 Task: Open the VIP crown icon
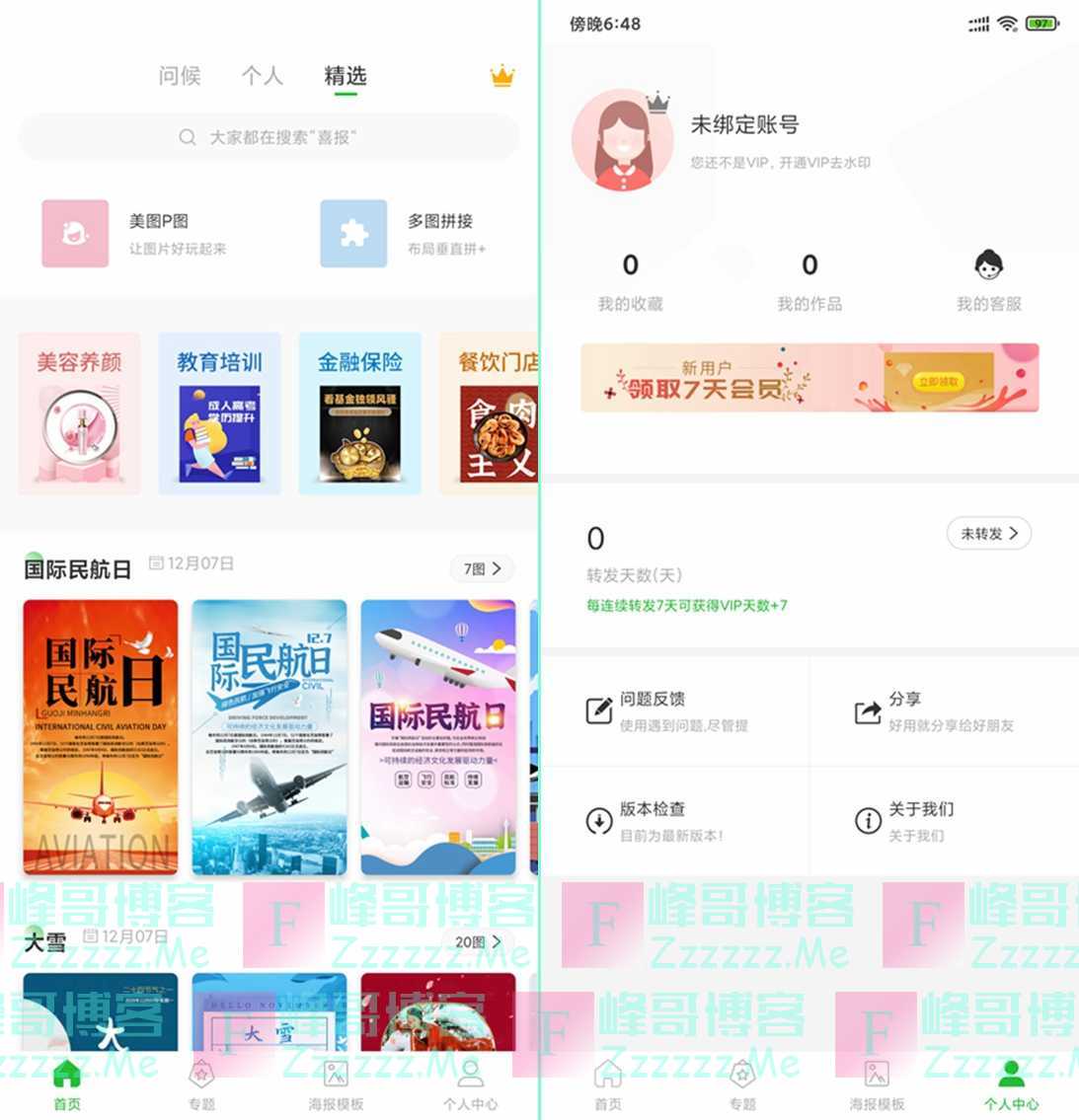click(x=502, y=76)
